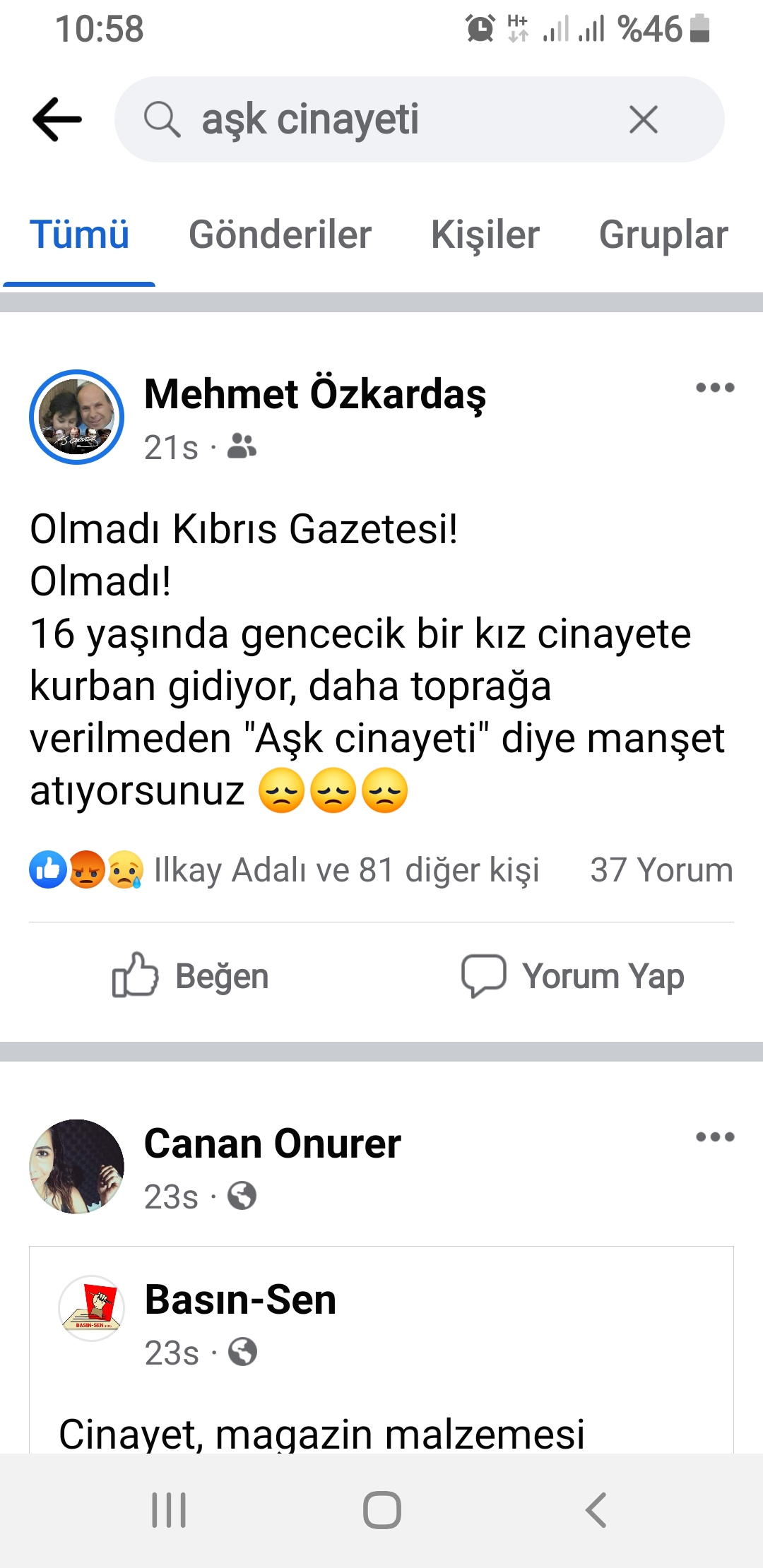The image size is (763, 1568).
Task: Switch to the Kişiler tab
Action: tap(485, 234)
